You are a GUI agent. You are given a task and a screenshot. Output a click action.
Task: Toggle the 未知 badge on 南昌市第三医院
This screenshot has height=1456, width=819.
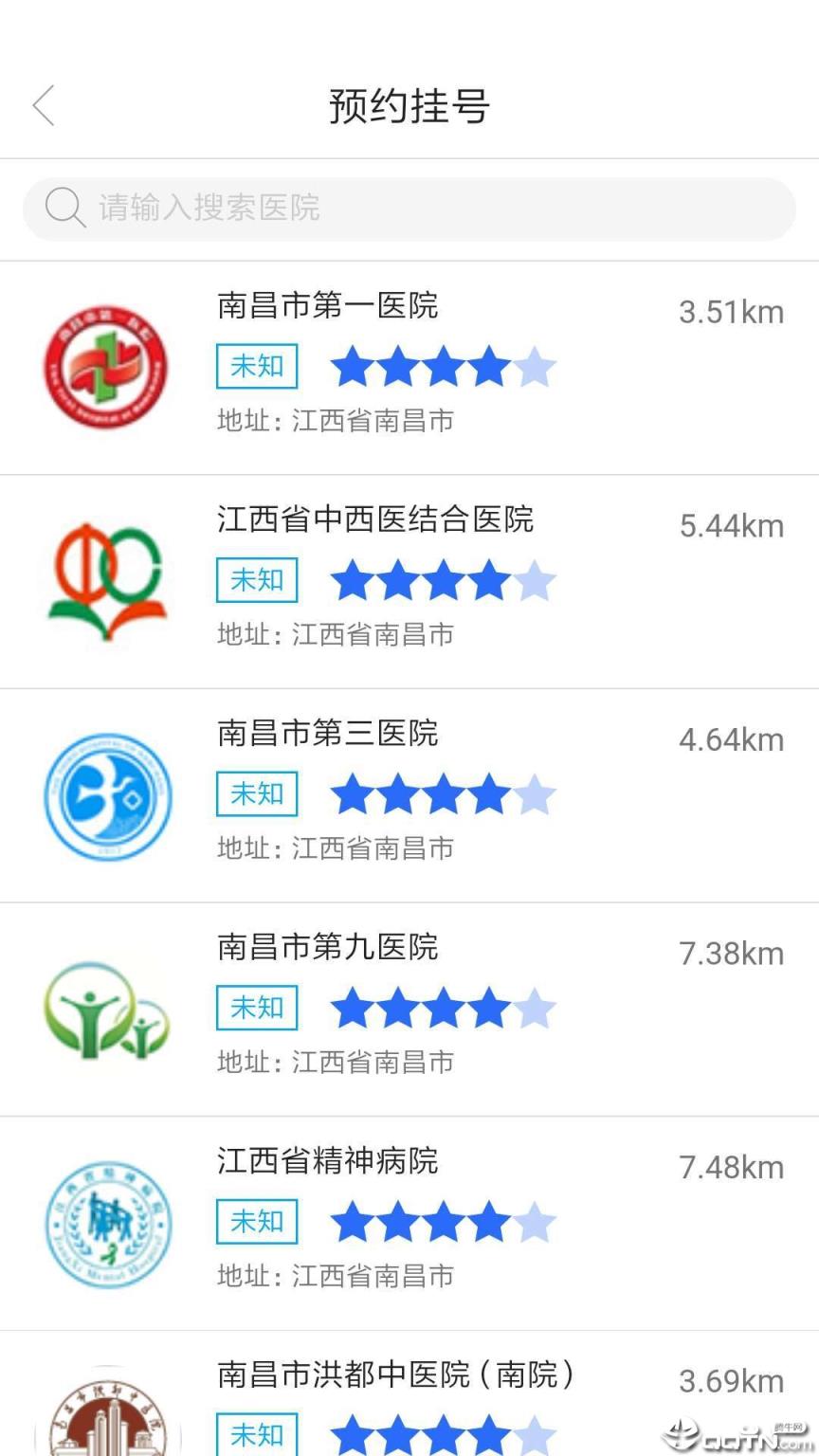256,793
